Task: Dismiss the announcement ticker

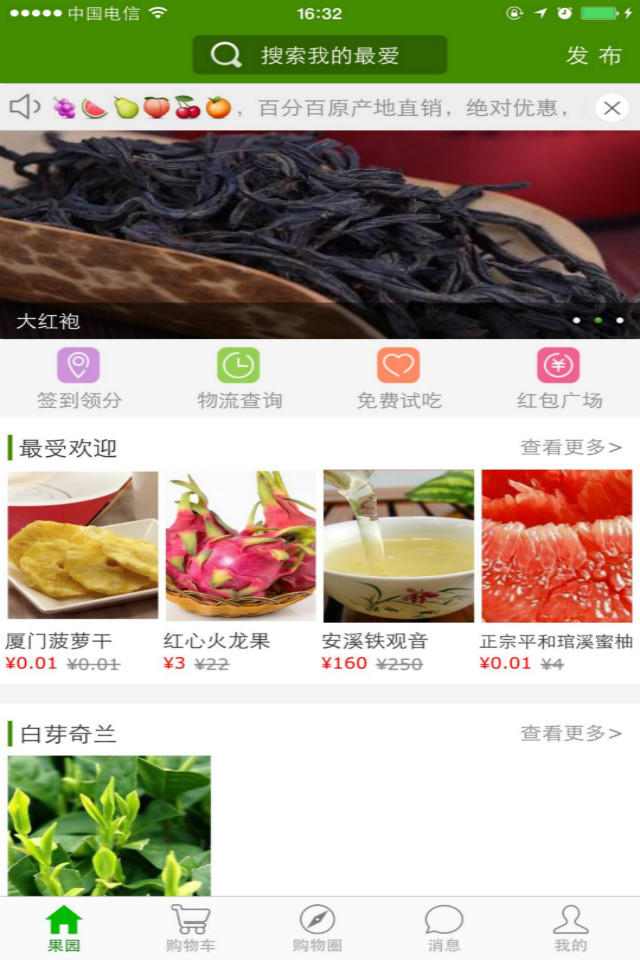Action: click(612, 108)
